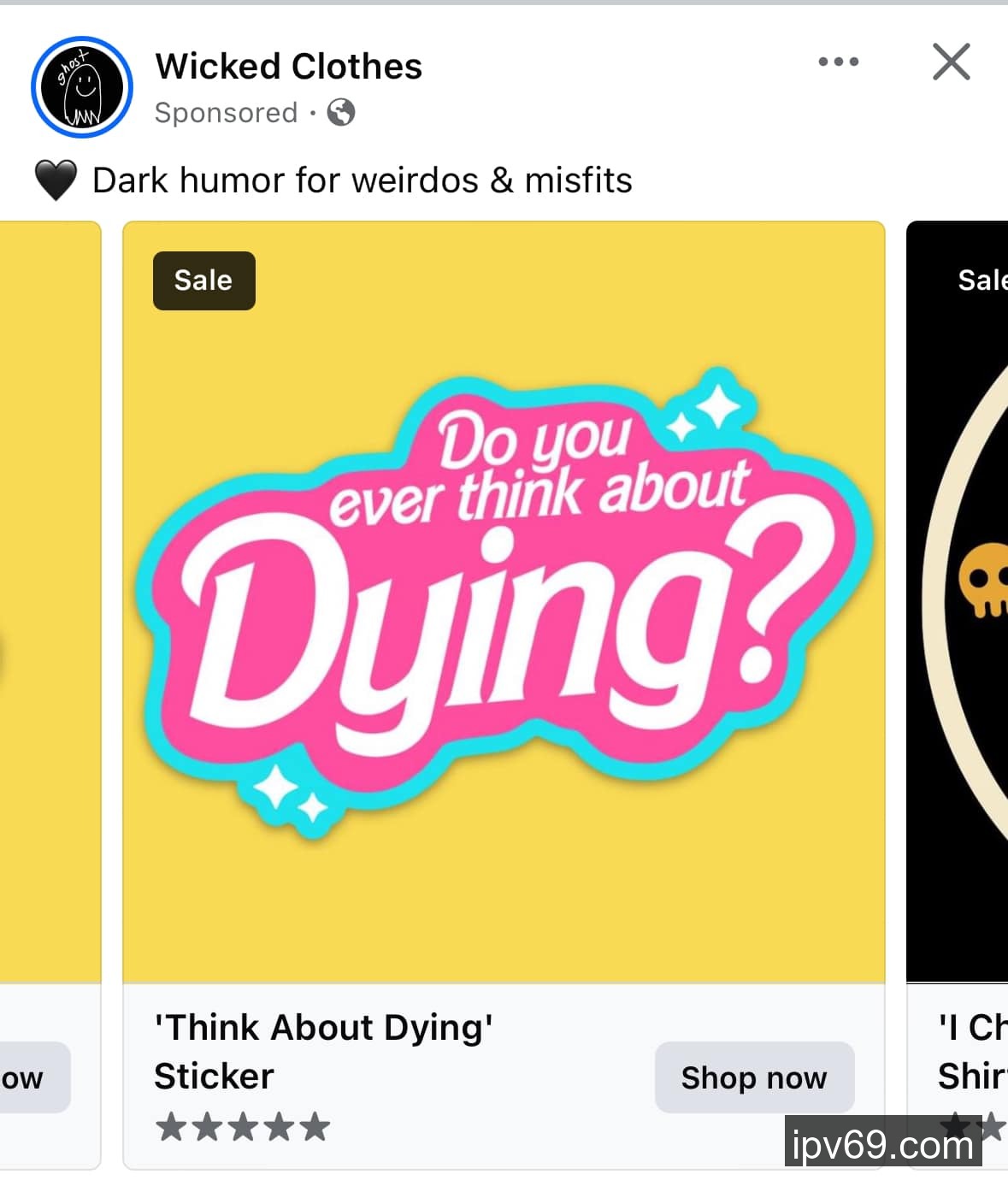Open the 'Think About Dying' Sticker product image
The width and height of the screenshot is (1008, 1192).
[x=504, y=602]
